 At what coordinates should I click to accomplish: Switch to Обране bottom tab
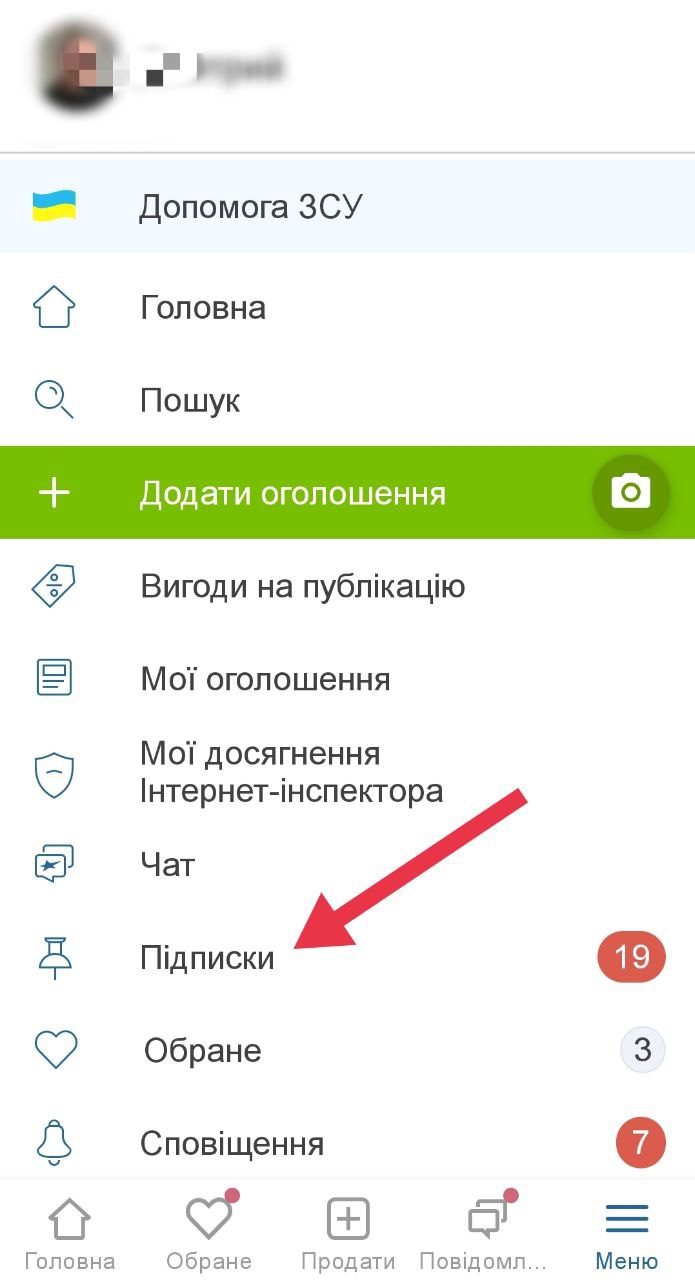click(209, 1232)
